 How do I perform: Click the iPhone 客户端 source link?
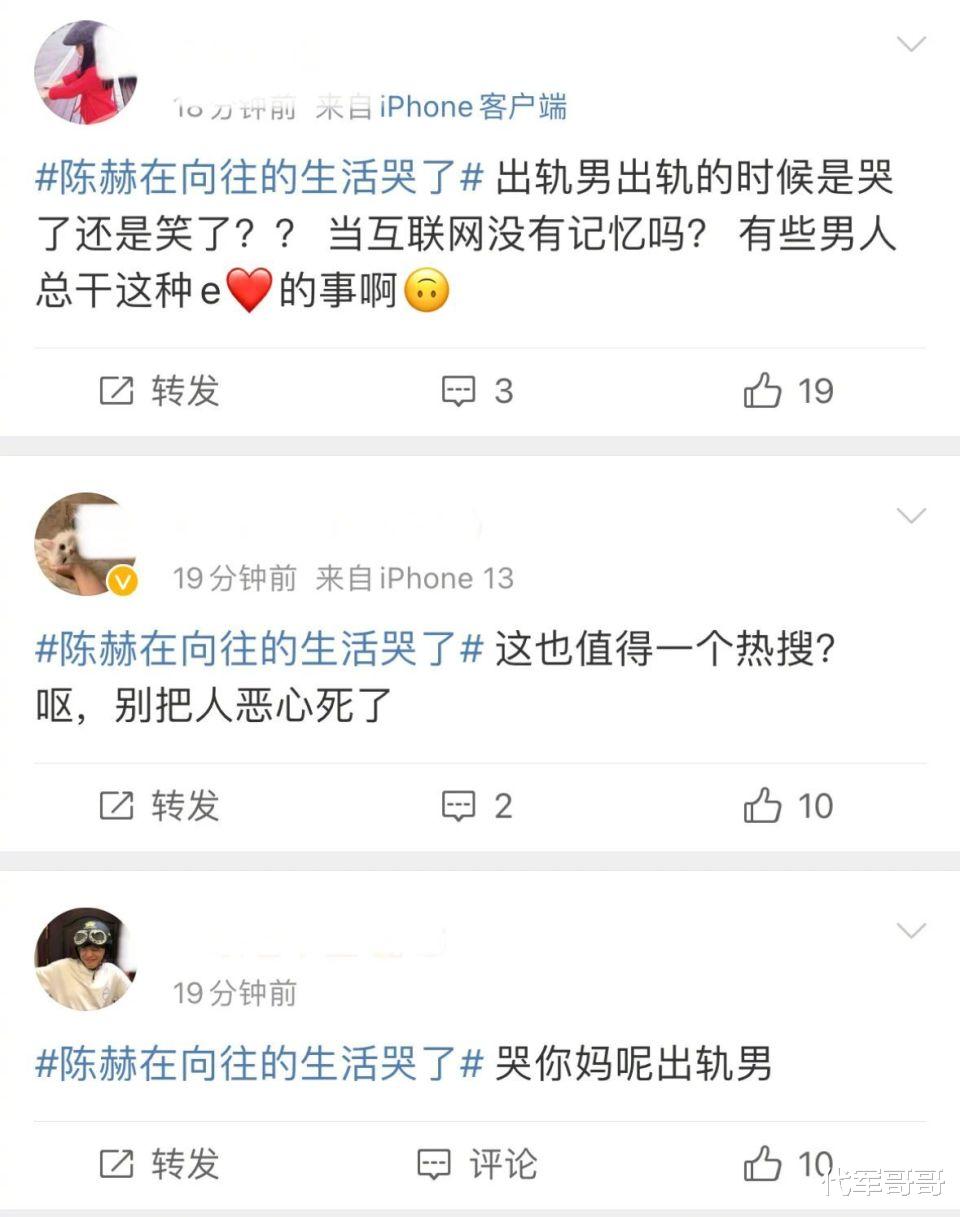[x=470, y=107]
